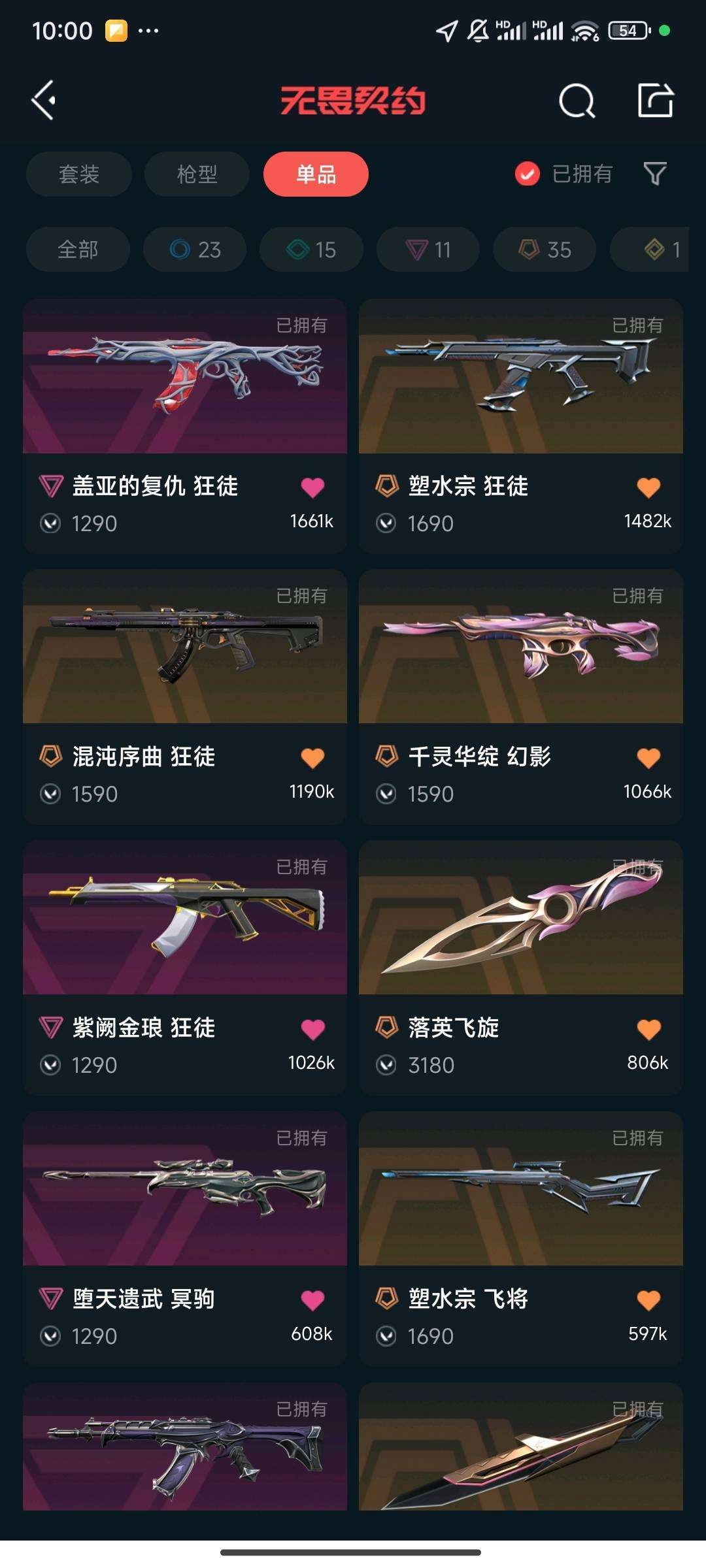Open the 塑水宗 飞将 skin card

521,1239
